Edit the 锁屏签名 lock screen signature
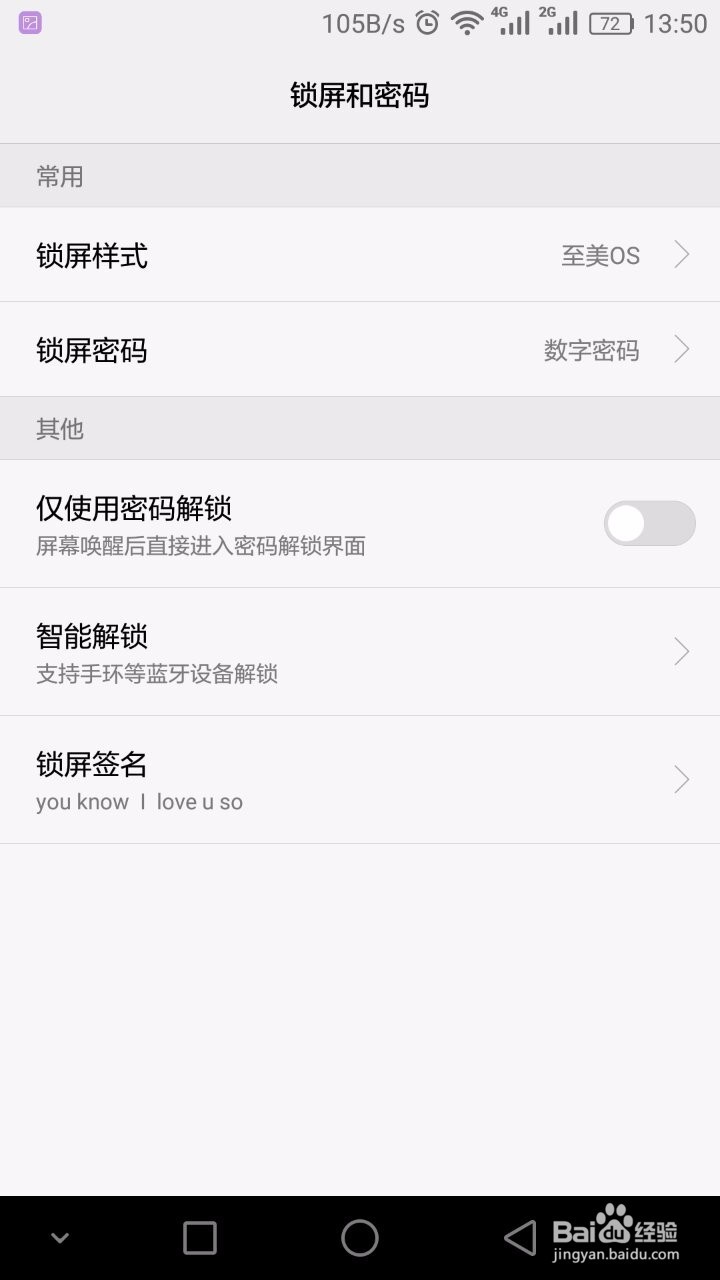 pyautogui.click(x=360, y=779)
